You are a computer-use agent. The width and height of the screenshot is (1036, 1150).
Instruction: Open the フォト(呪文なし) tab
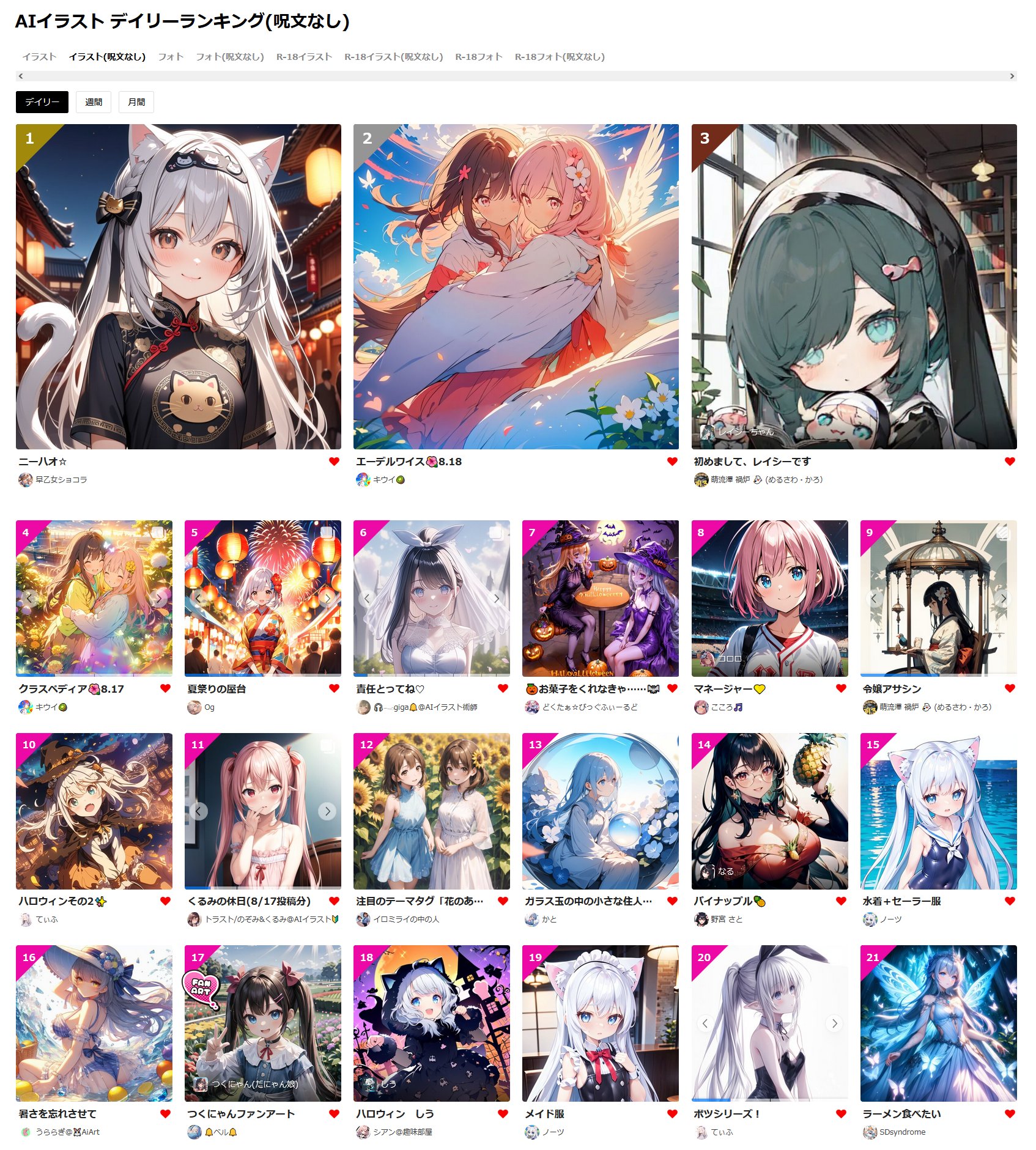click(x=229, y=57)
